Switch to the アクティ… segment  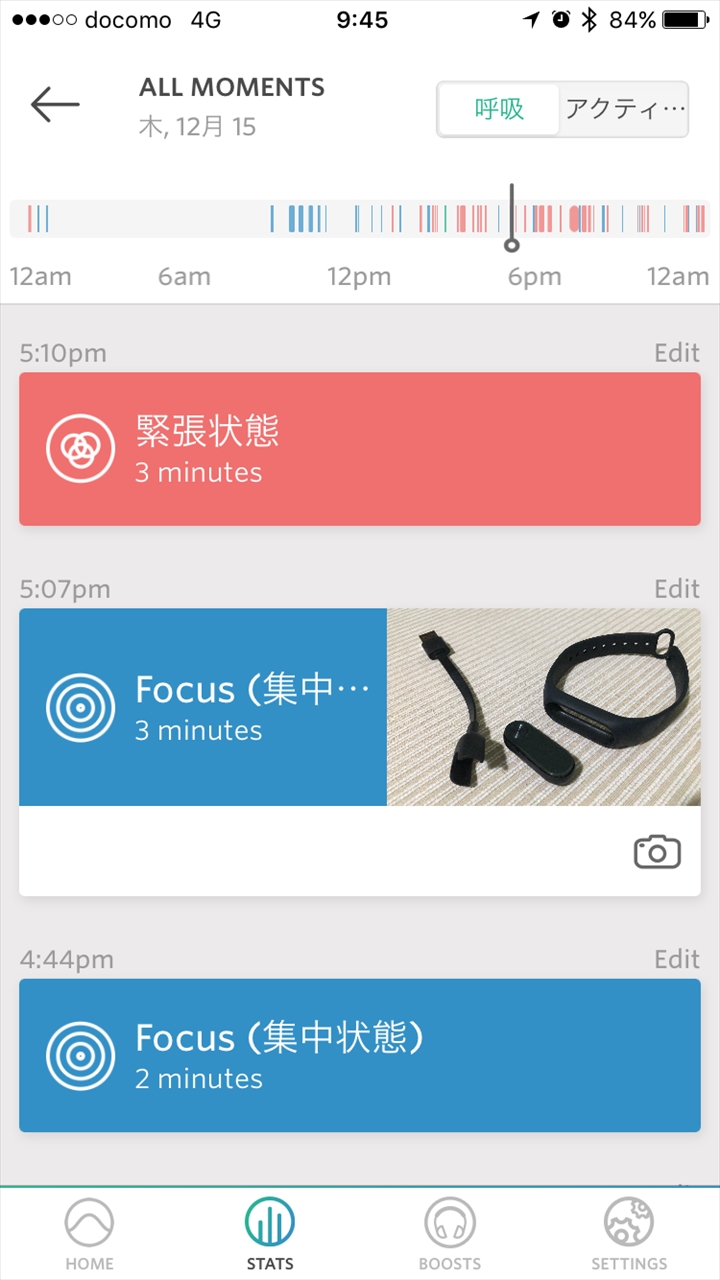624,109
